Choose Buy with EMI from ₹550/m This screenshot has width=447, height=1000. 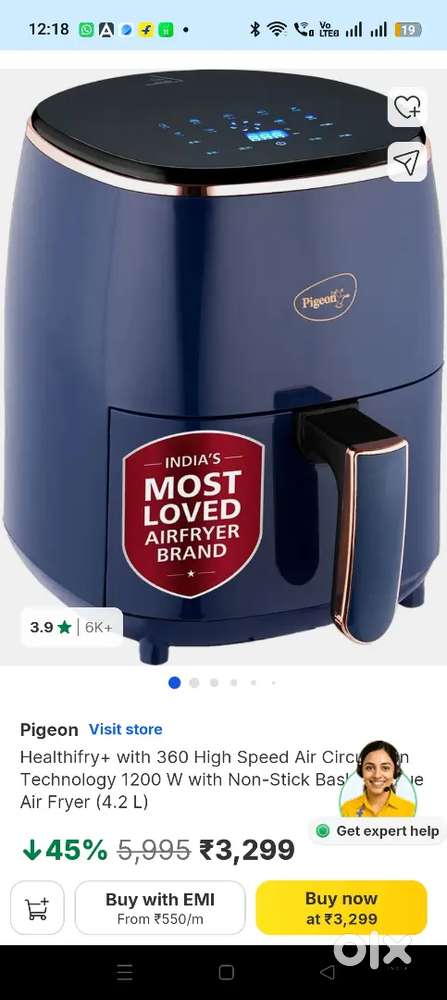point(160,908)
